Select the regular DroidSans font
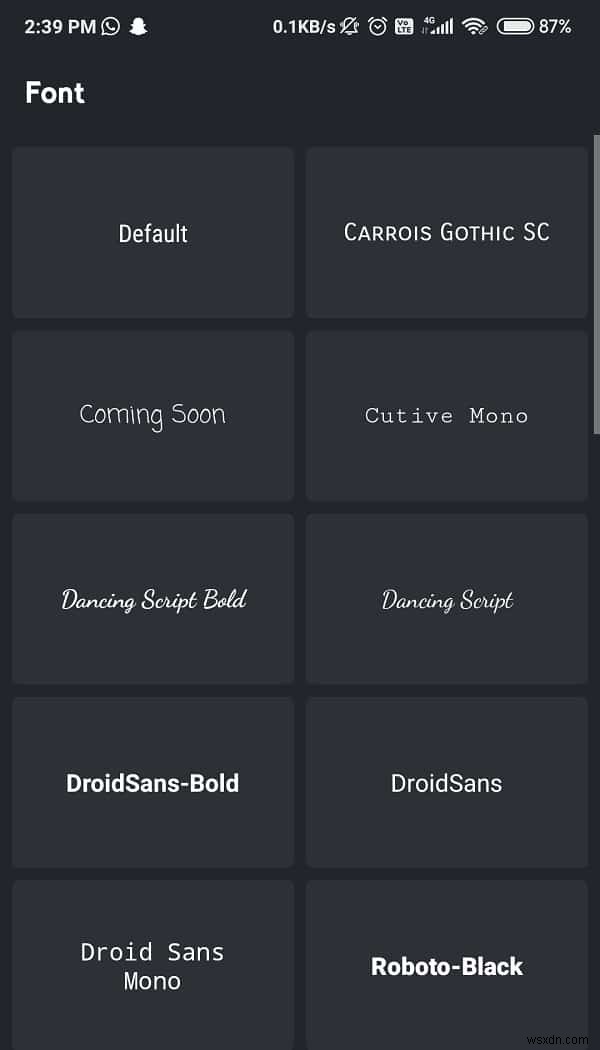600x1050 pixels. tap(446, 782)
